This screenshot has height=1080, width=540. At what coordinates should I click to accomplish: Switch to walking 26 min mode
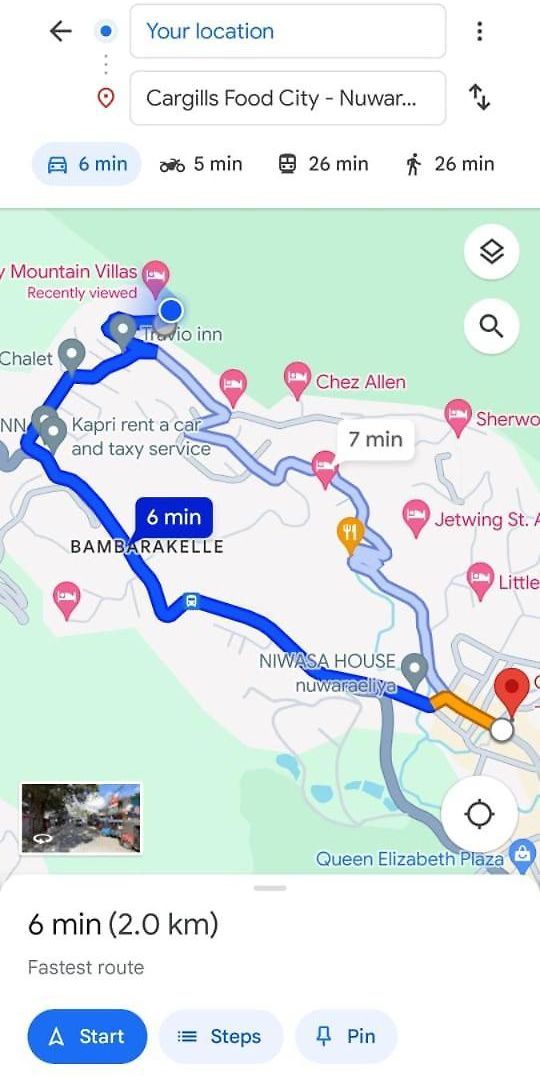450,164
